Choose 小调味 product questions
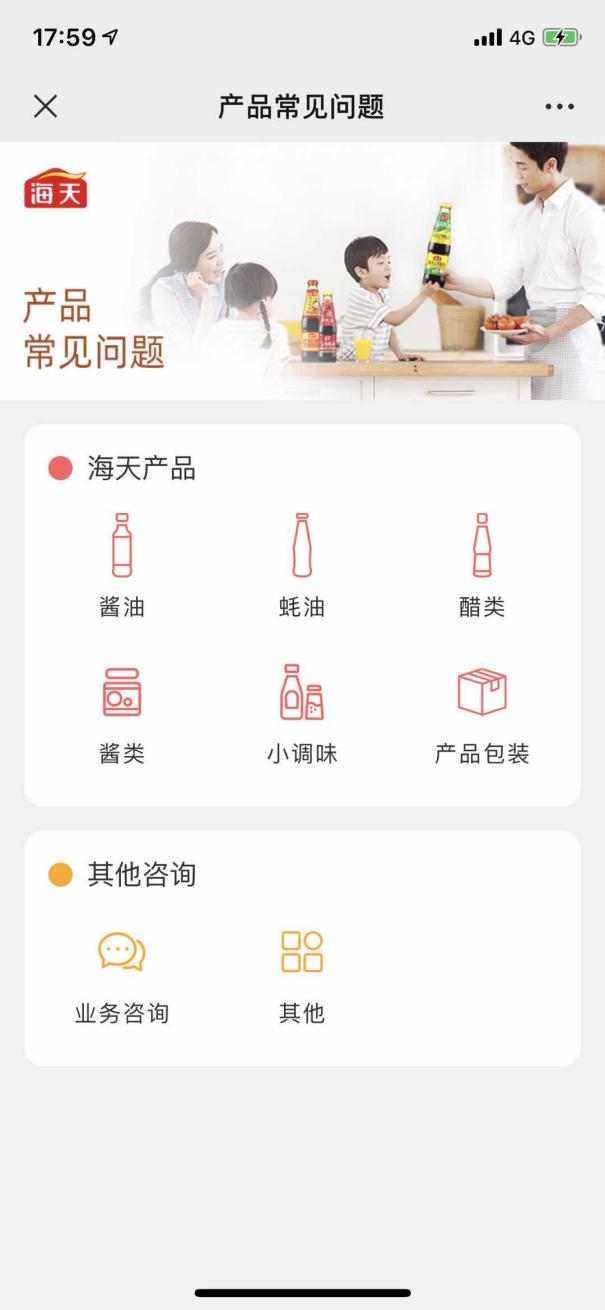605x1310 pixels. tap(302, 712)
